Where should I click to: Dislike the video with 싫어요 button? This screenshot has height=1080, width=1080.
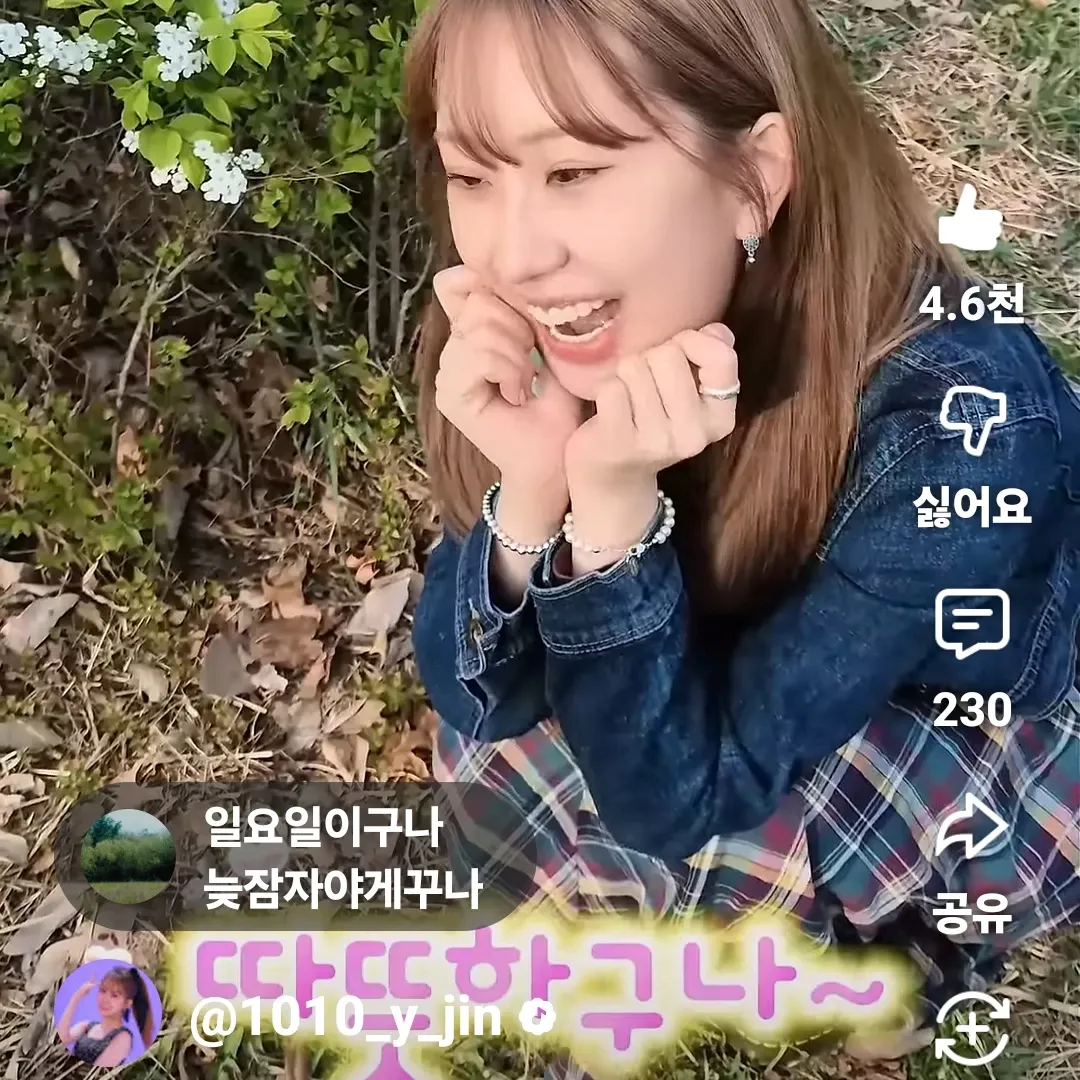coord(972,422)
